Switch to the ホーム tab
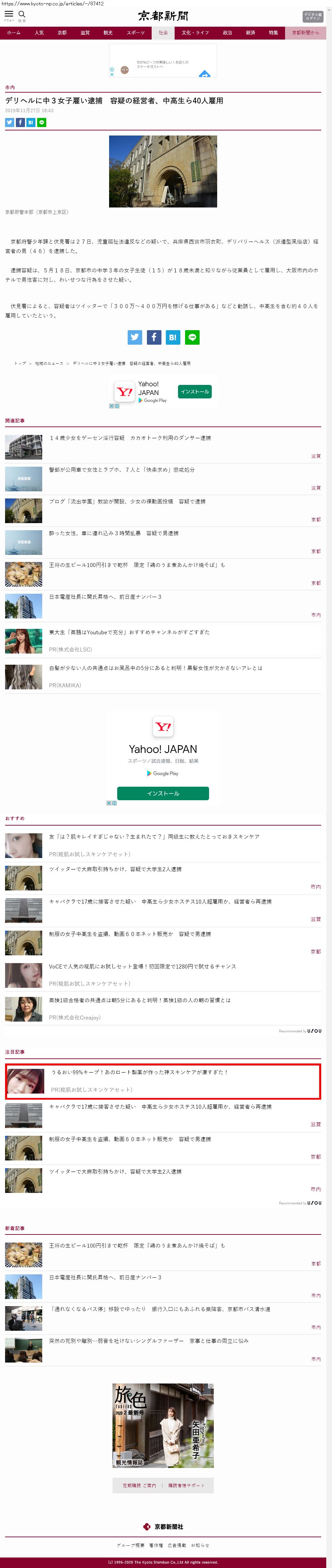Image resolution: width=332 pixels, height=1568 pixels. [14, 33]
